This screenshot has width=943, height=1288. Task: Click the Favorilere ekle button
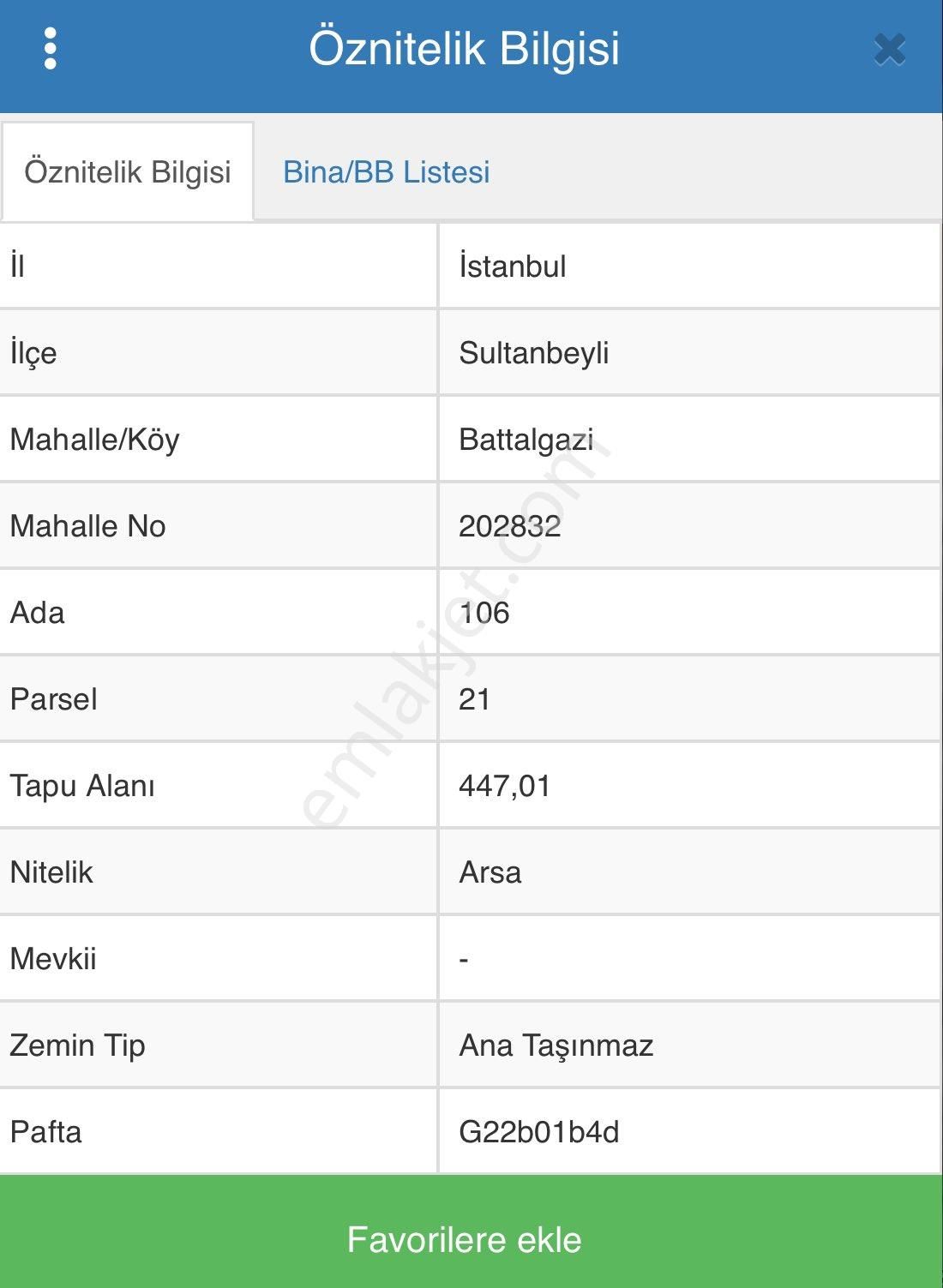click(471, 1238)
